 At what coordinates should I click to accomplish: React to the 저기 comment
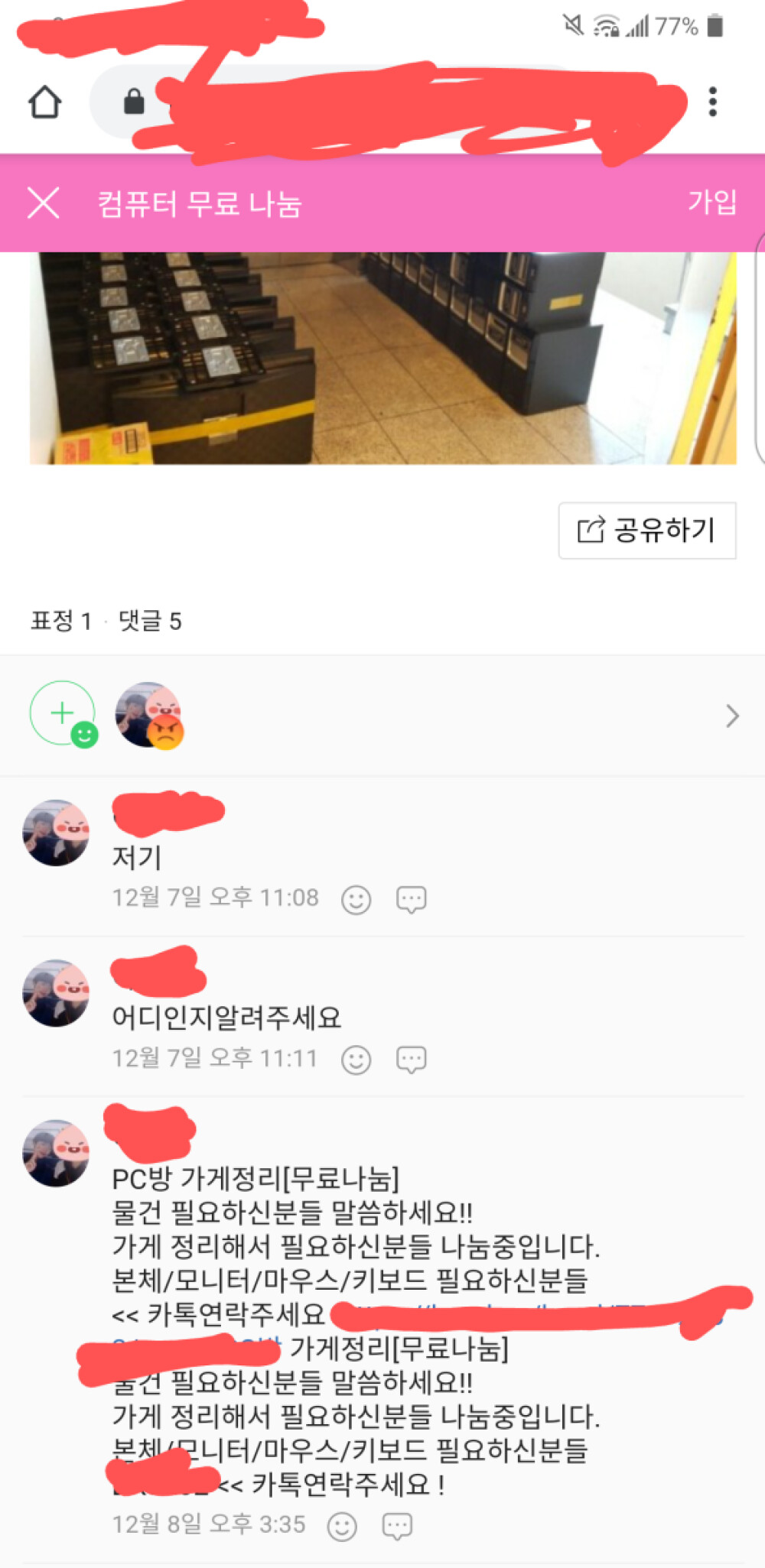pos(356,900)
